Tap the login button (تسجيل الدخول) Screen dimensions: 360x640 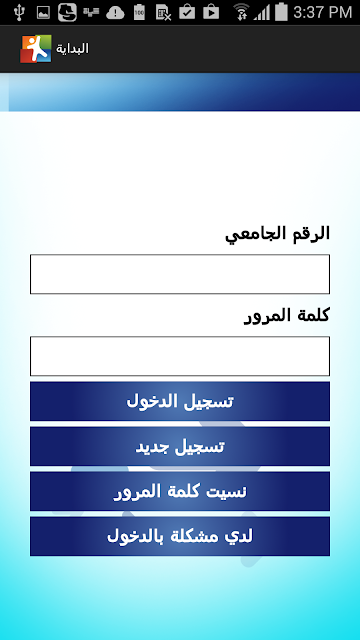180,401
